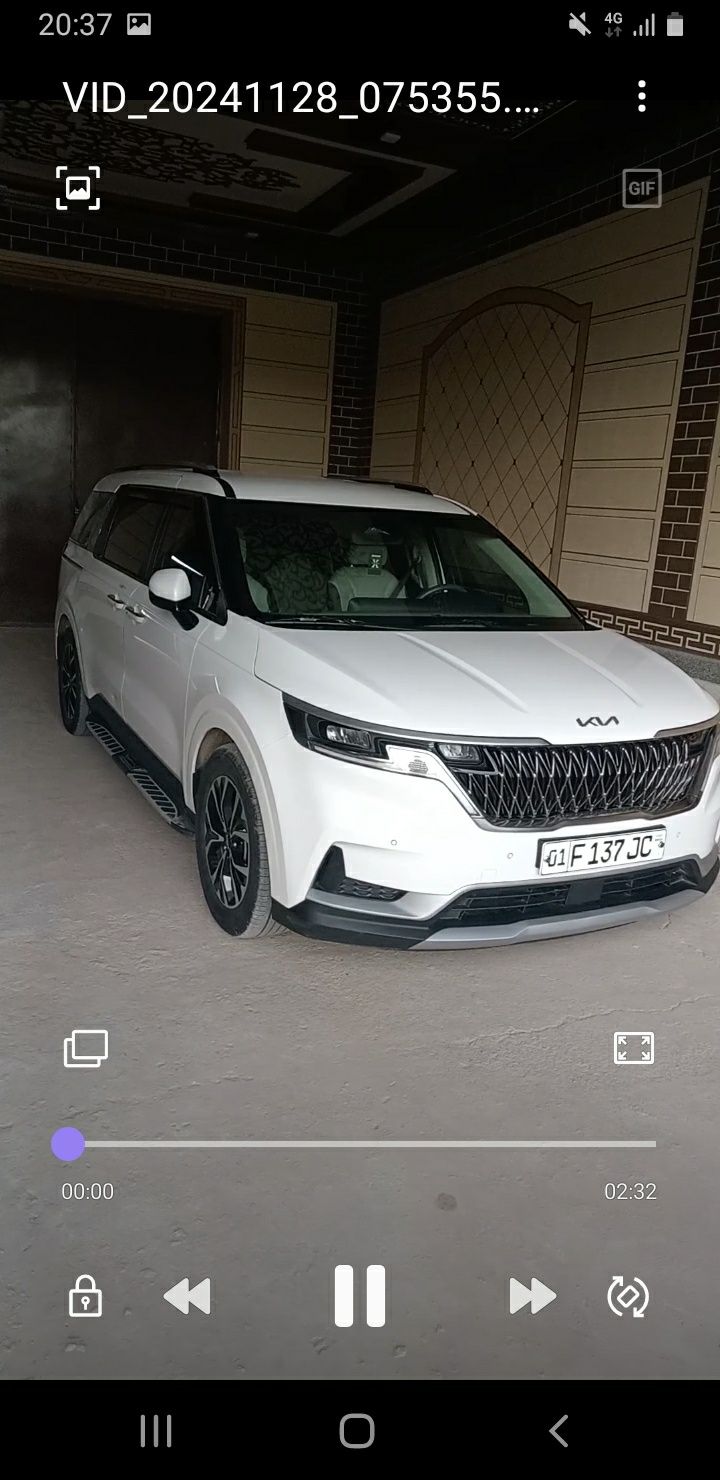The height and width of the screenshot is (1480, 720).
Task: Fast forward the video
Action: [532, 1296]
